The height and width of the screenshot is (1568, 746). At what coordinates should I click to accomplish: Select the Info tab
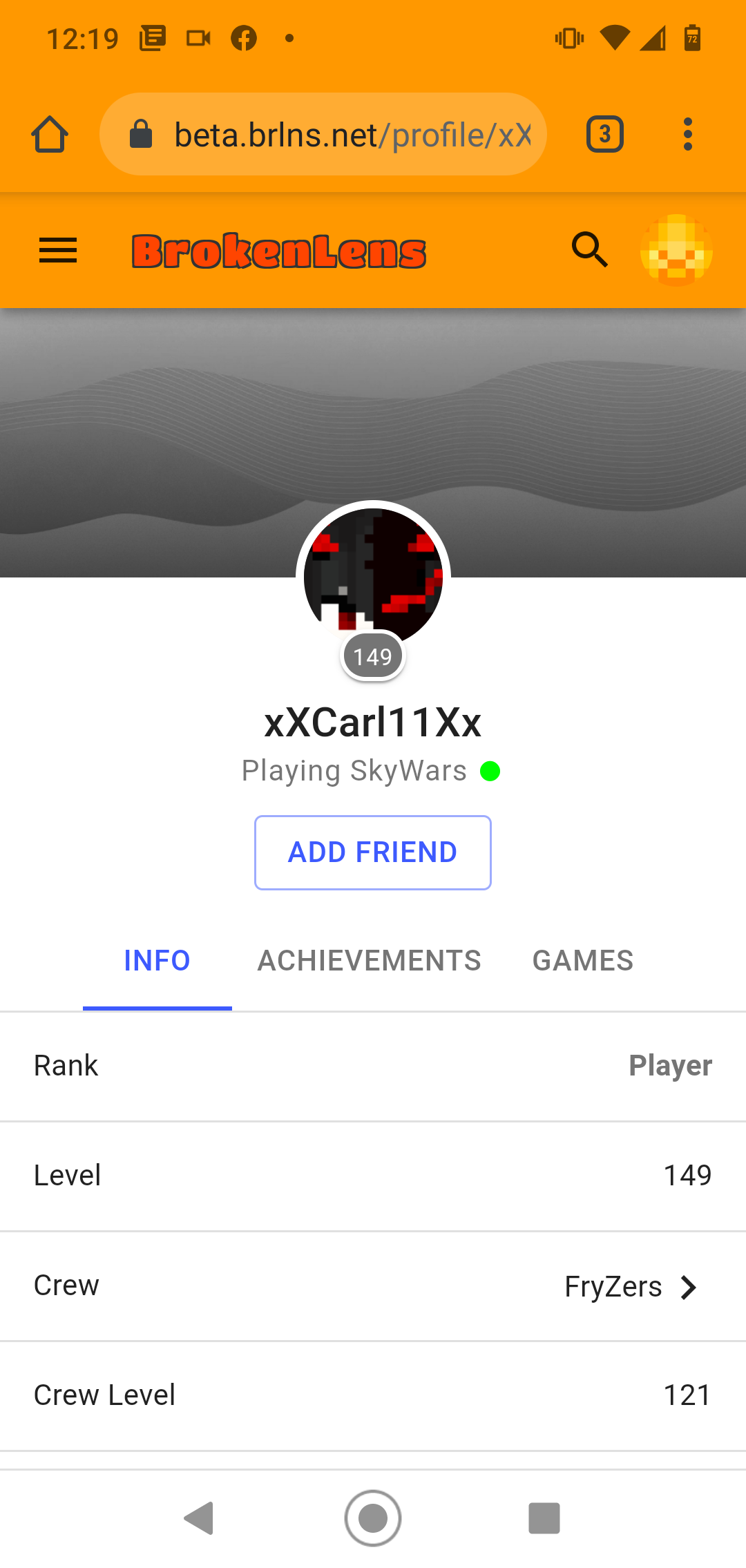point(157,961)
